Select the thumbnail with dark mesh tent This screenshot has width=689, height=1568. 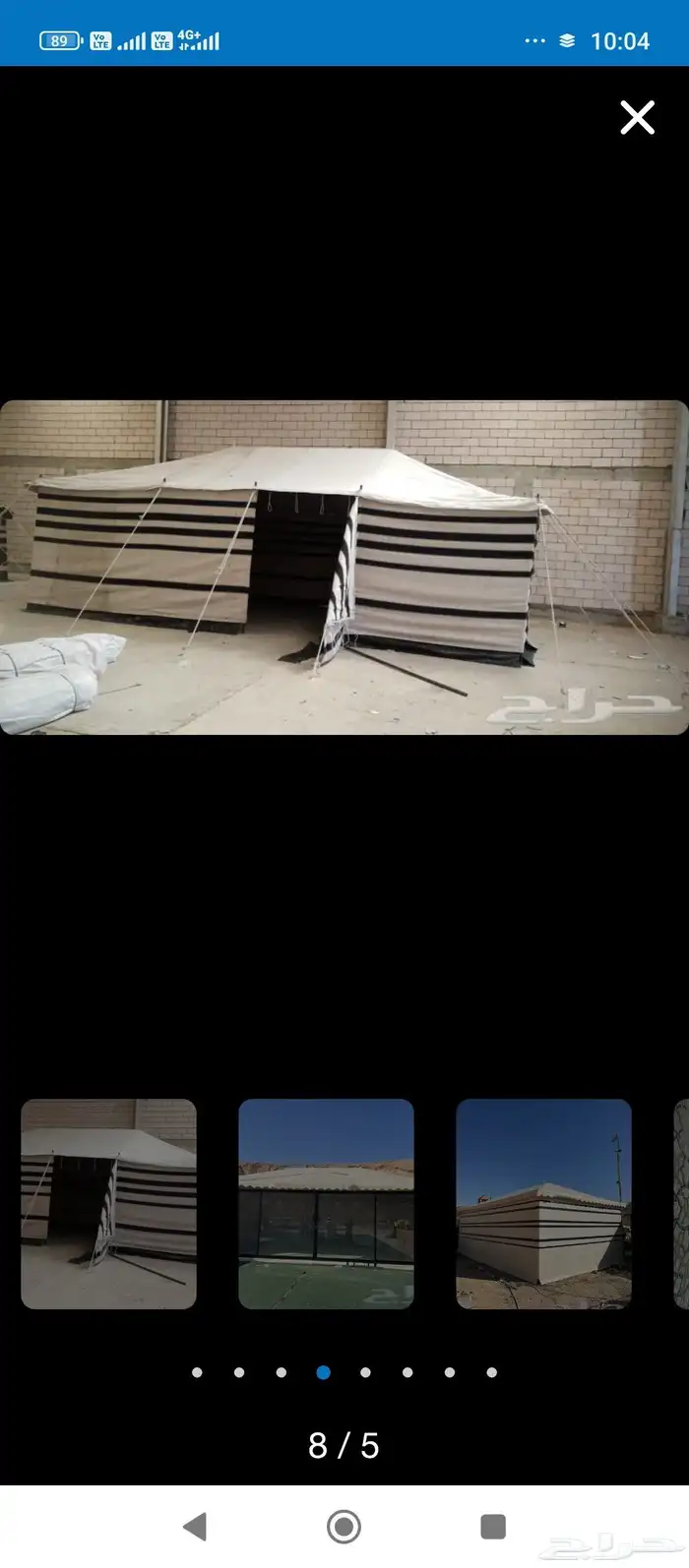(326, 1203)
